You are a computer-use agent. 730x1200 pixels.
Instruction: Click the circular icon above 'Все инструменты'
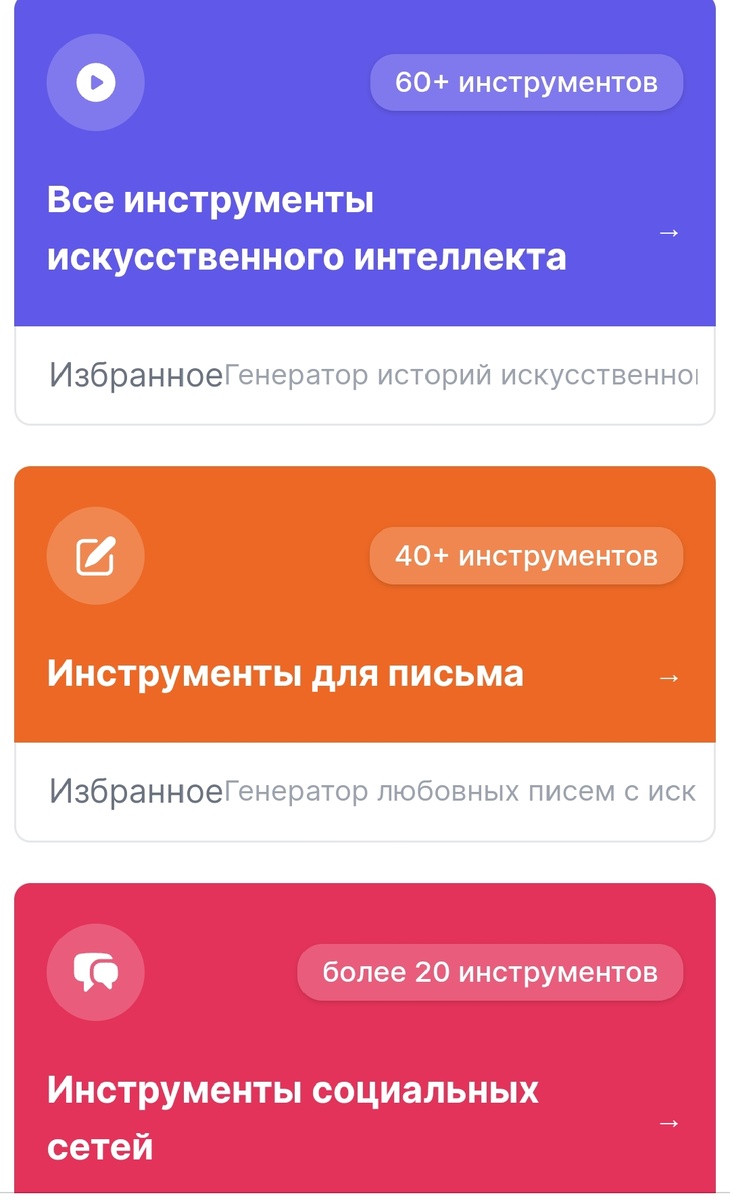coord(95,82)
